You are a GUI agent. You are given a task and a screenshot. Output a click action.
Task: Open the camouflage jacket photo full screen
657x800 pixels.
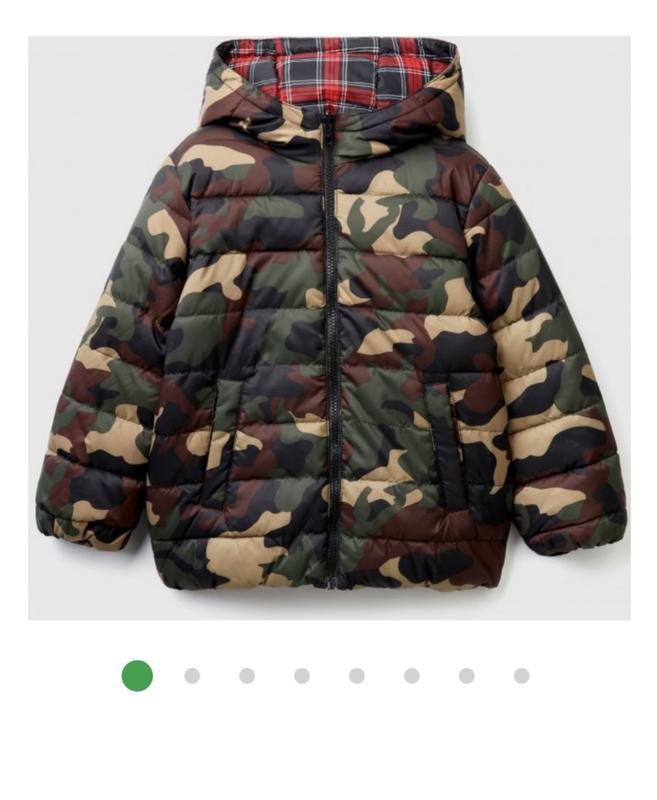(329, 328)
